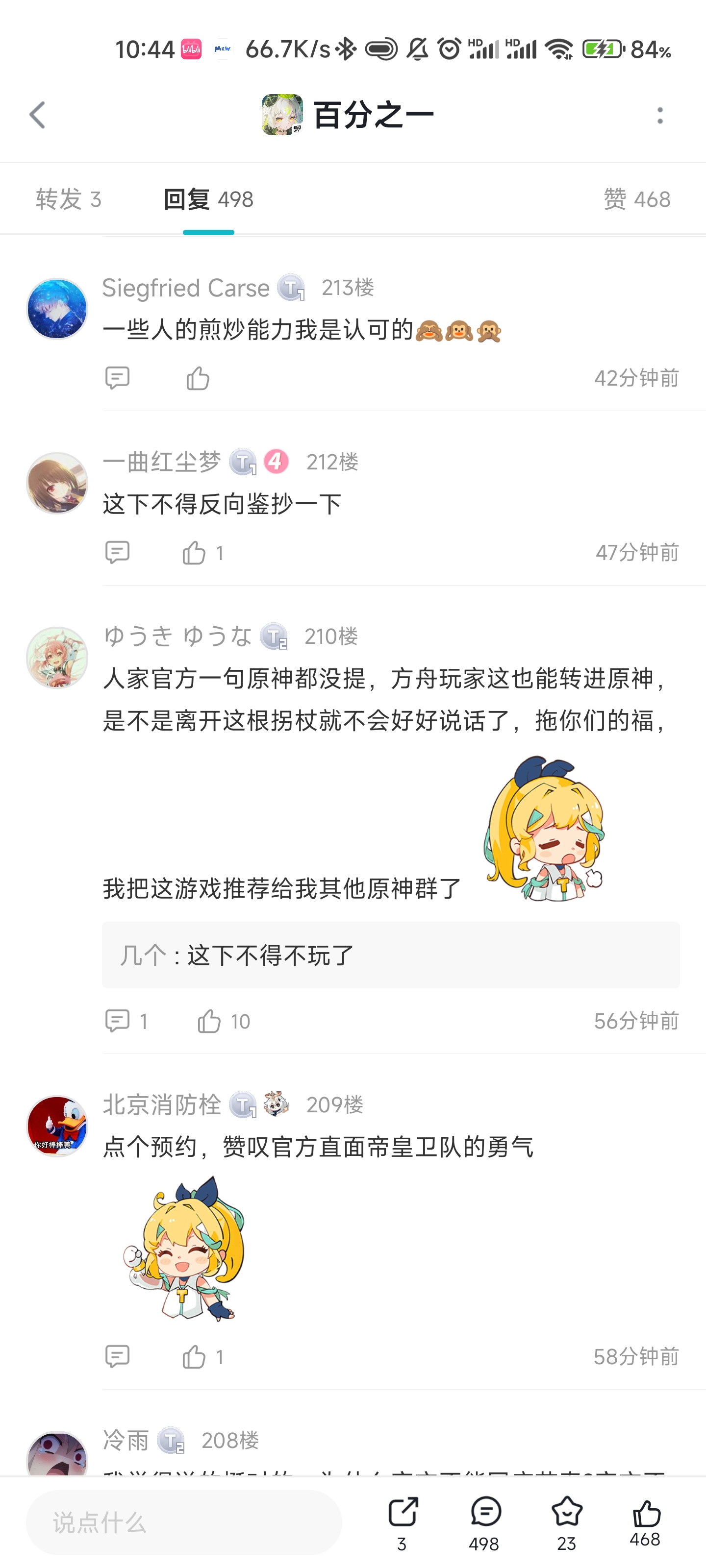This screenshot has width=706, height=1568.
Task: Open Siegfried Carse's profile avatar
Action: coord(57,309)
